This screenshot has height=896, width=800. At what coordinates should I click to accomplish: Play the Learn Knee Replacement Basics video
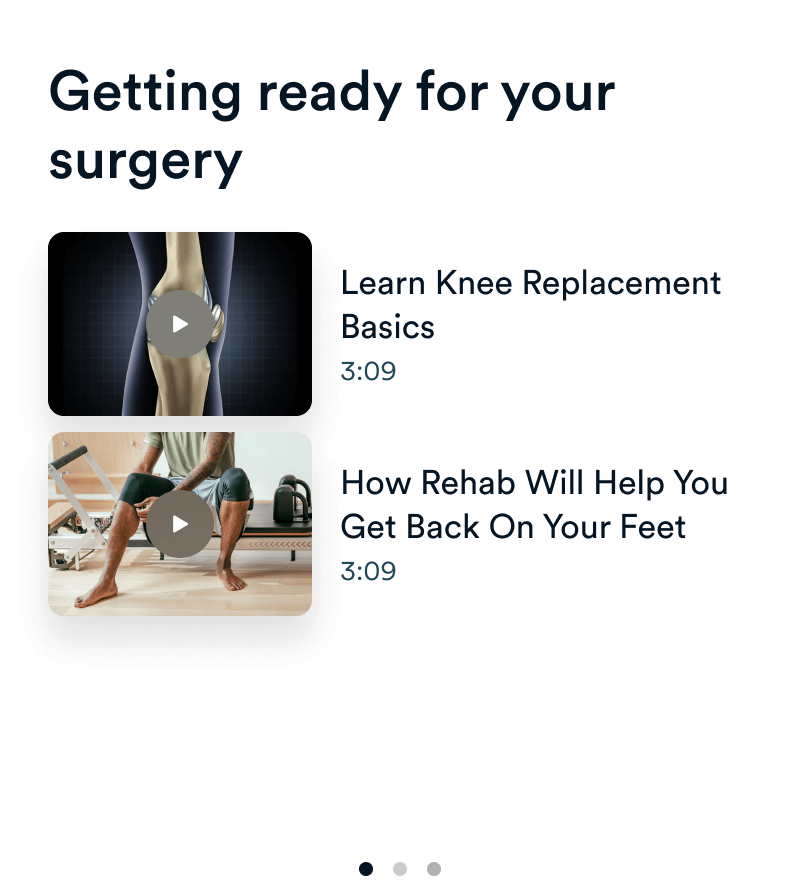click(x=180, y=324)
